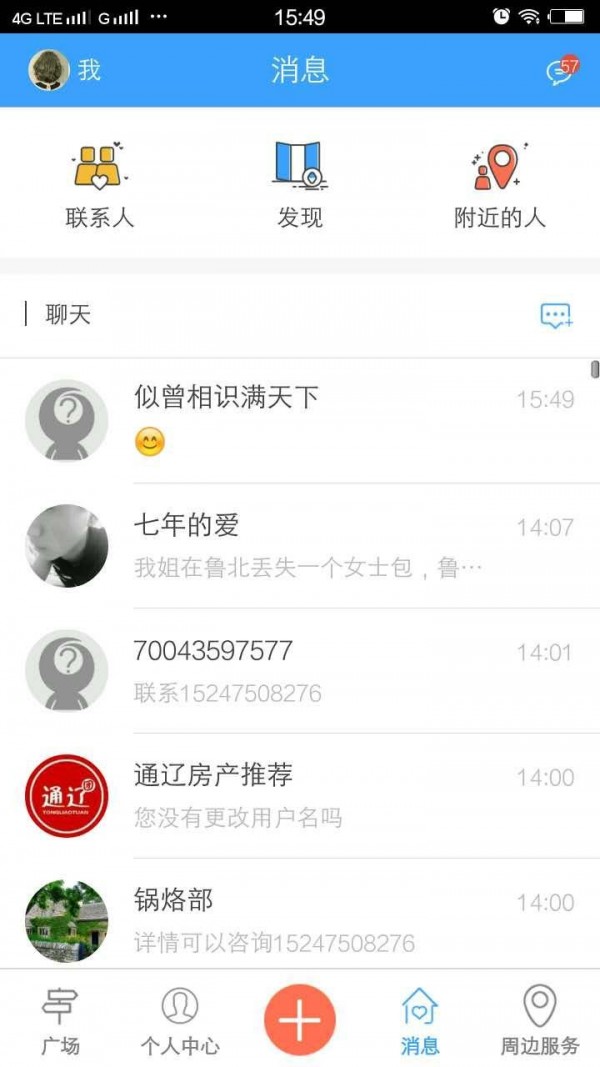Select the 消息 tab

(x=419, y=1020)
